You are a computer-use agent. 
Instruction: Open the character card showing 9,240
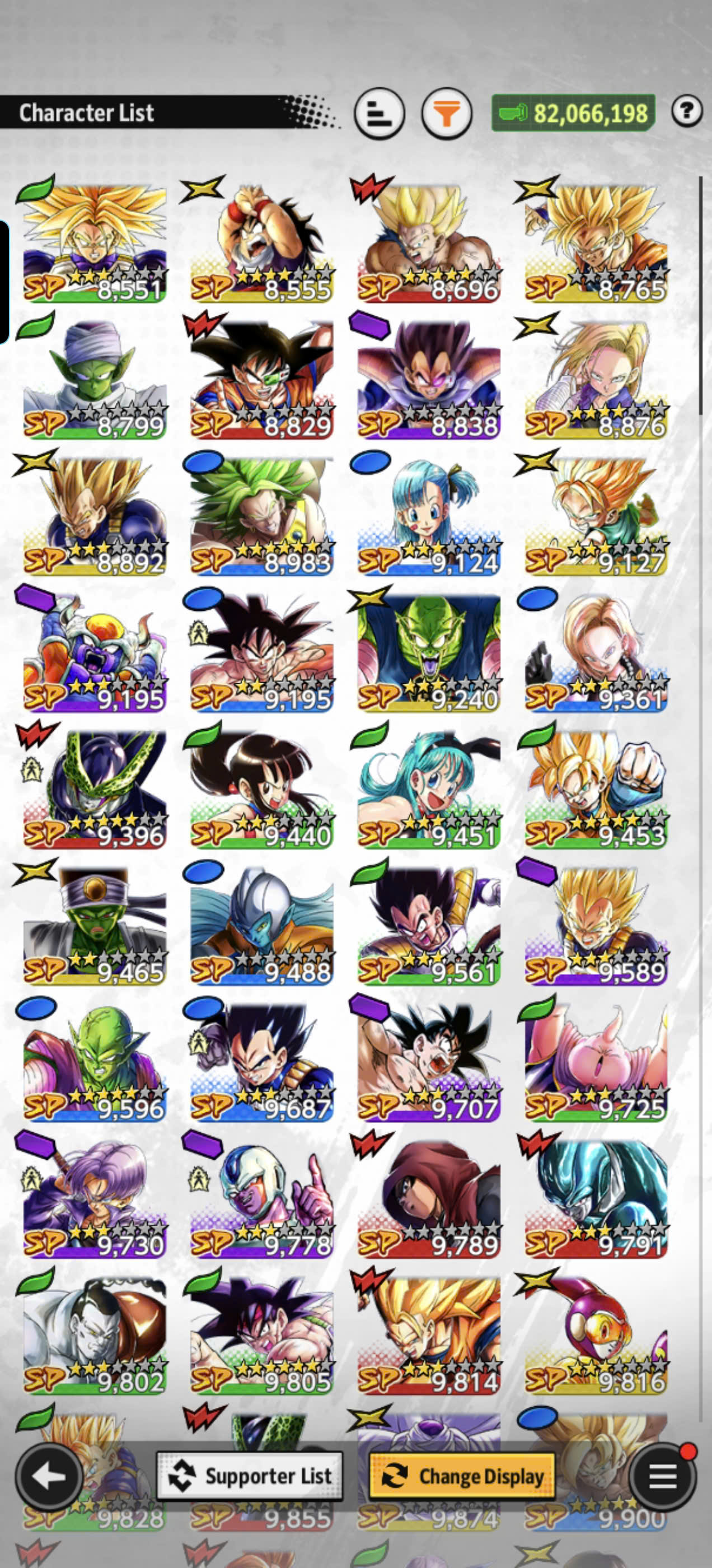429,652
